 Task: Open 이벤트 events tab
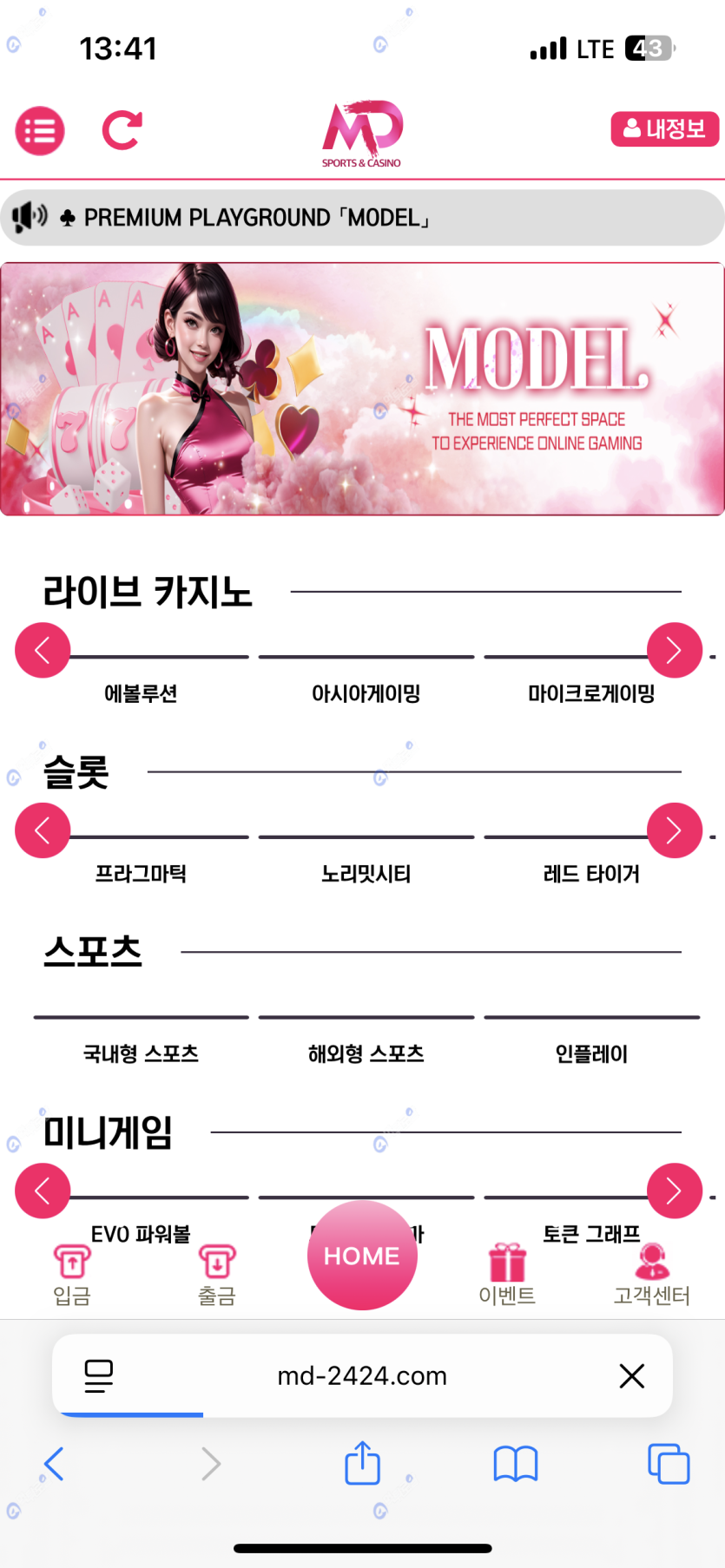coord(507,1275)
